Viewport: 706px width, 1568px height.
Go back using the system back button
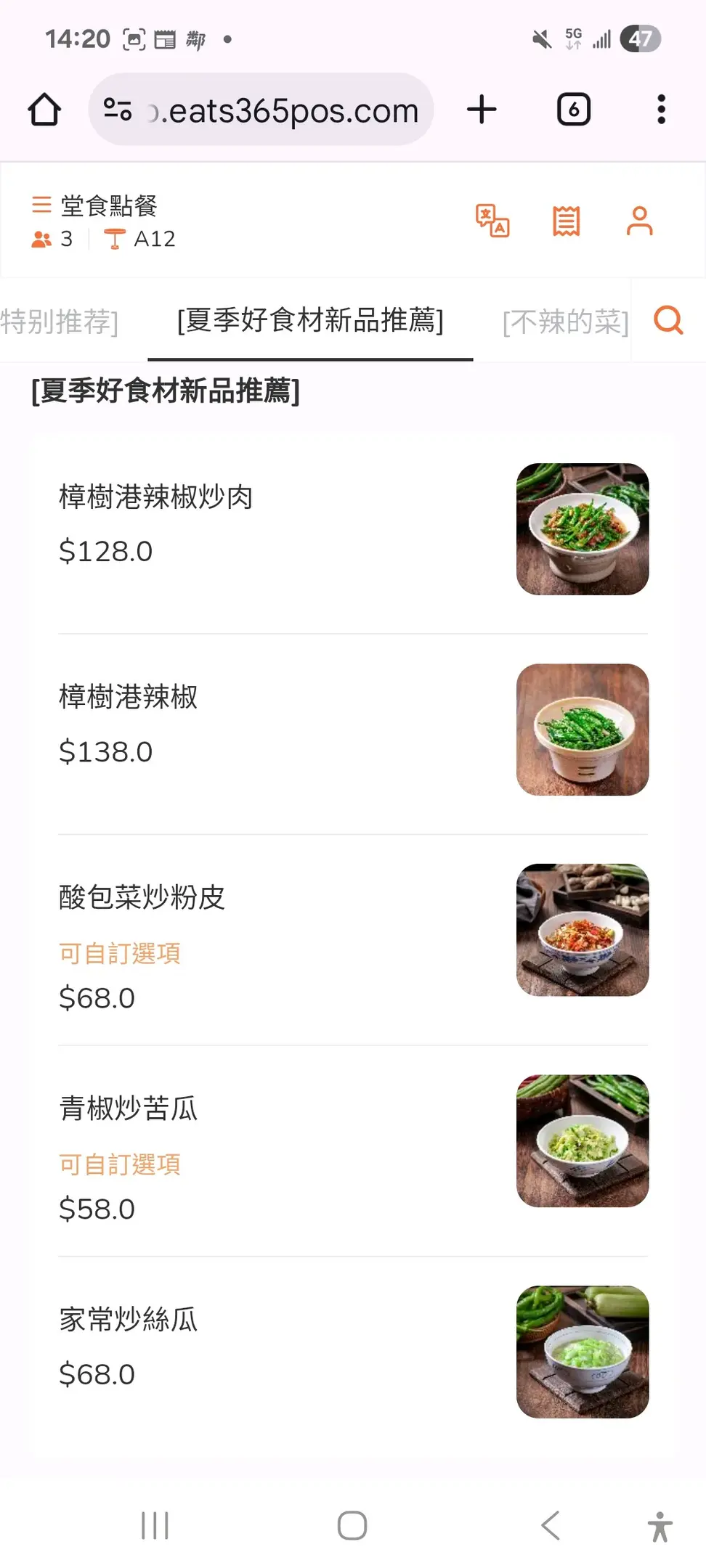[551, 1525]
